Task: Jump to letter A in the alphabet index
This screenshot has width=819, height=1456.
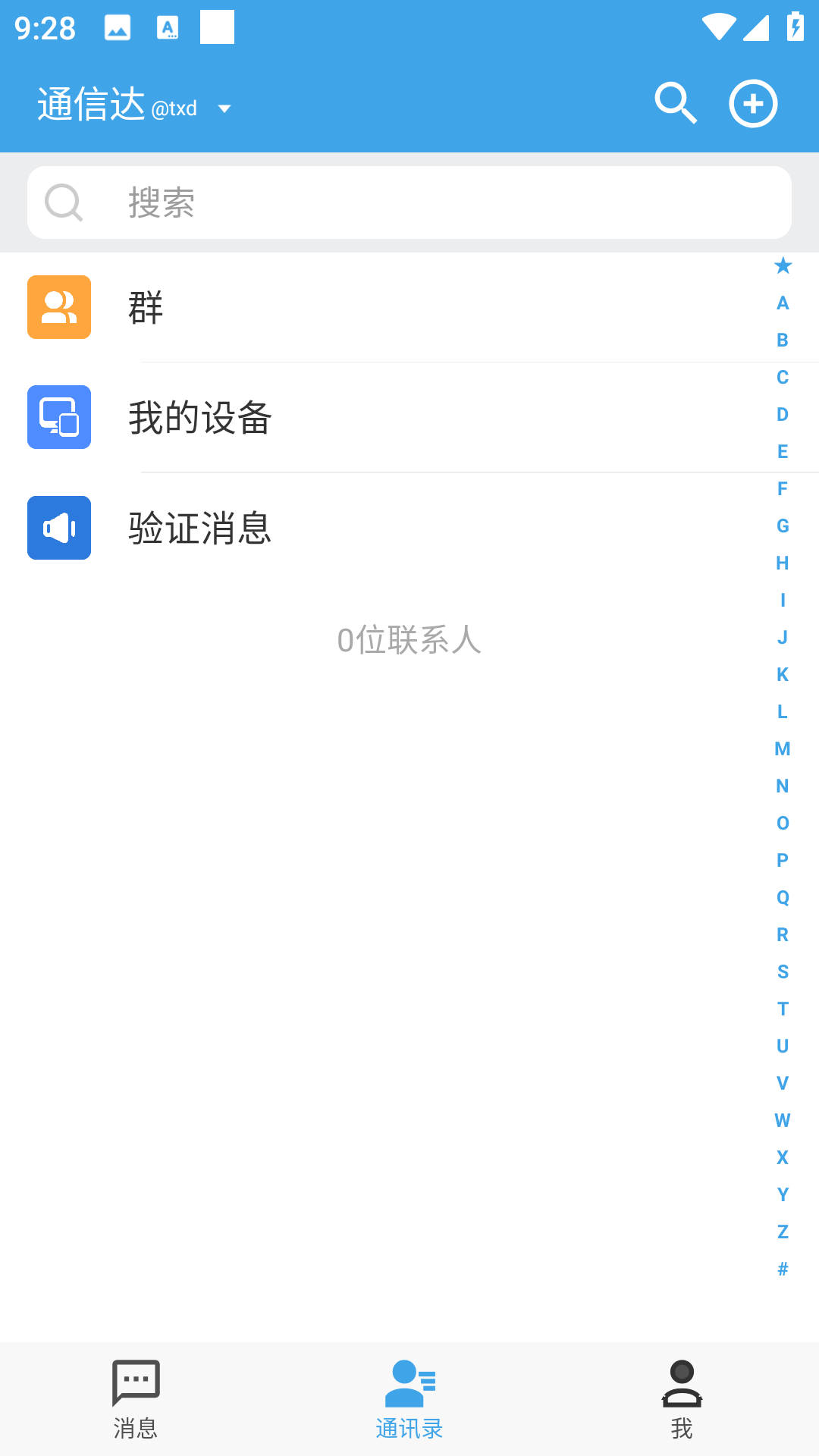Action: pos(782,303)
